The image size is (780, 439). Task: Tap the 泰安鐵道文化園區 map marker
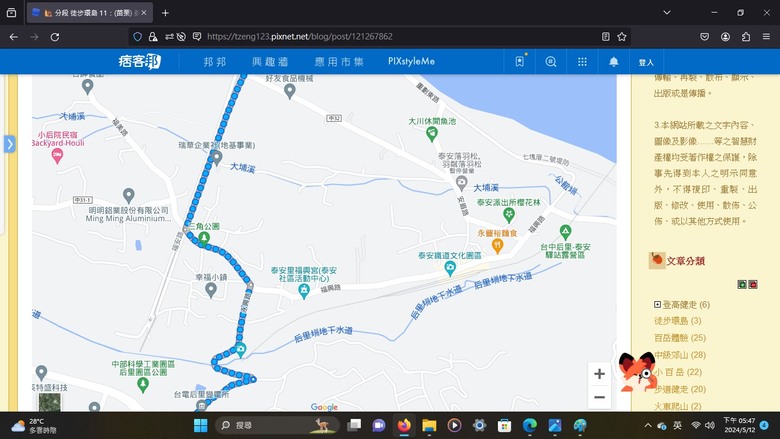point(450,268)
